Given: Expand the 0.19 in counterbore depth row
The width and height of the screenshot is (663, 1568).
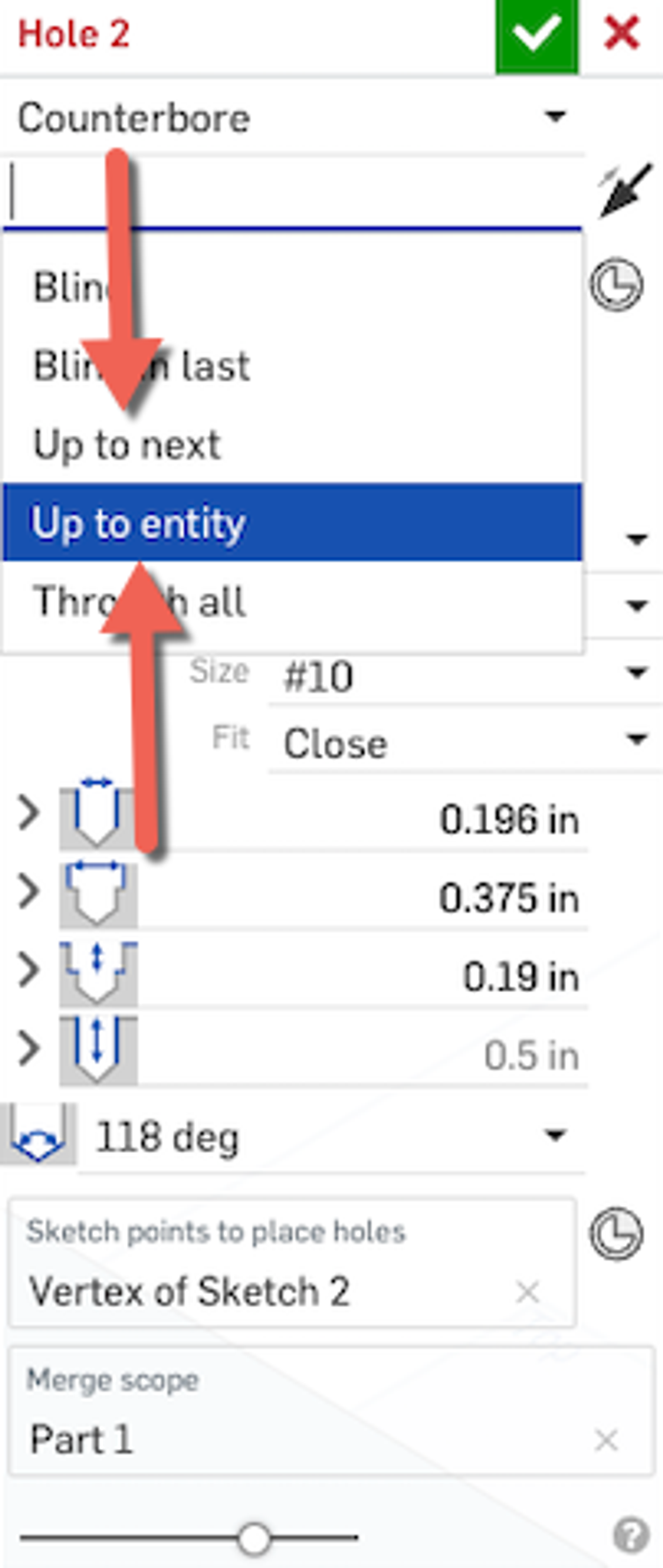Looking at the screenshot, I should tap(28, 970).
